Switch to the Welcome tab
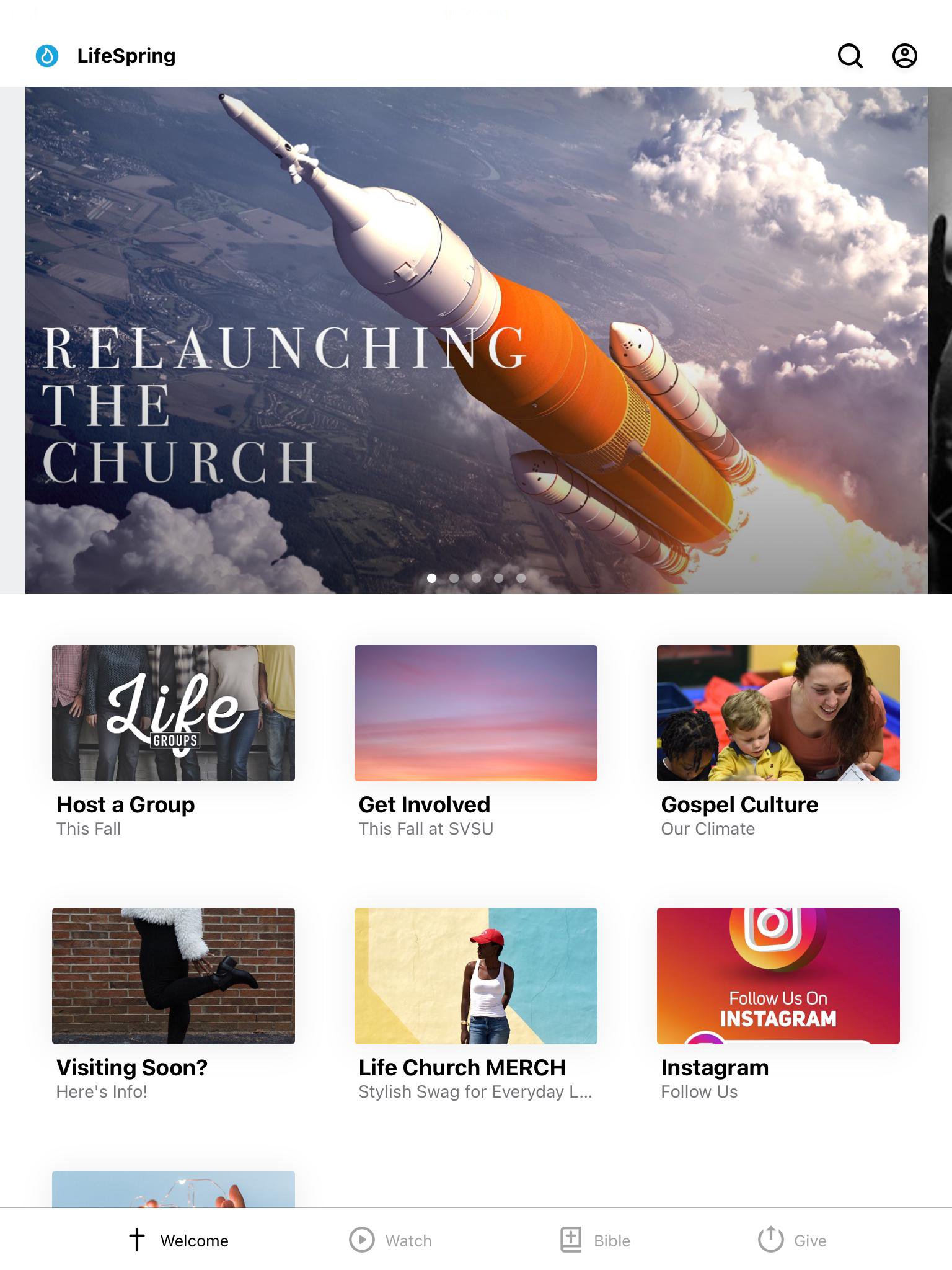952x1270 pixels. (178, 1240)
